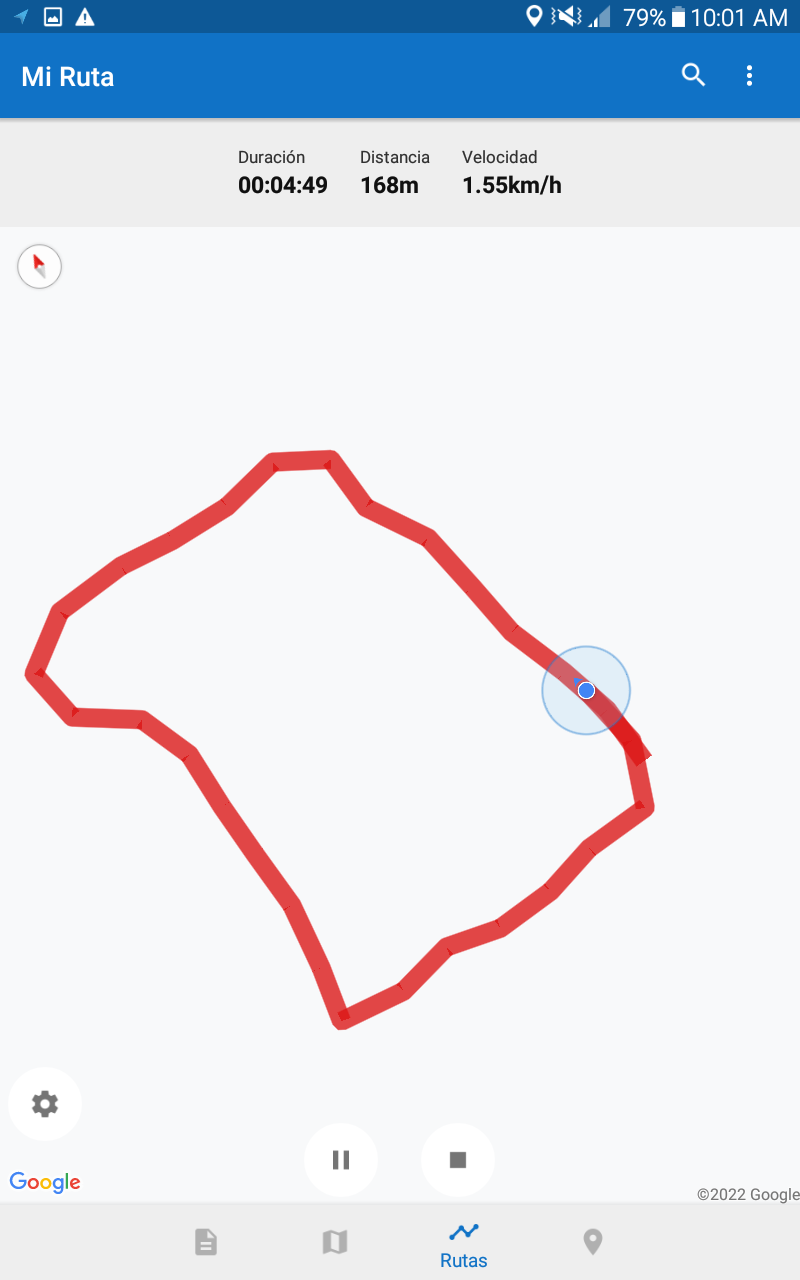This screenshot has height=1280, width=800.
Task: Switch to the location pin tab
Action: (x=593, y=1242)
